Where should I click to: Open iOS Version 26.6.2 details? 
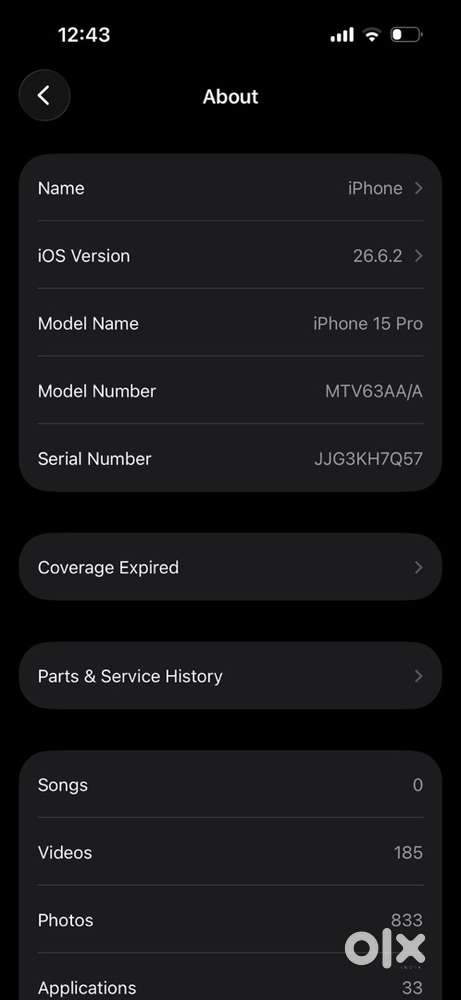click(230, 256)
